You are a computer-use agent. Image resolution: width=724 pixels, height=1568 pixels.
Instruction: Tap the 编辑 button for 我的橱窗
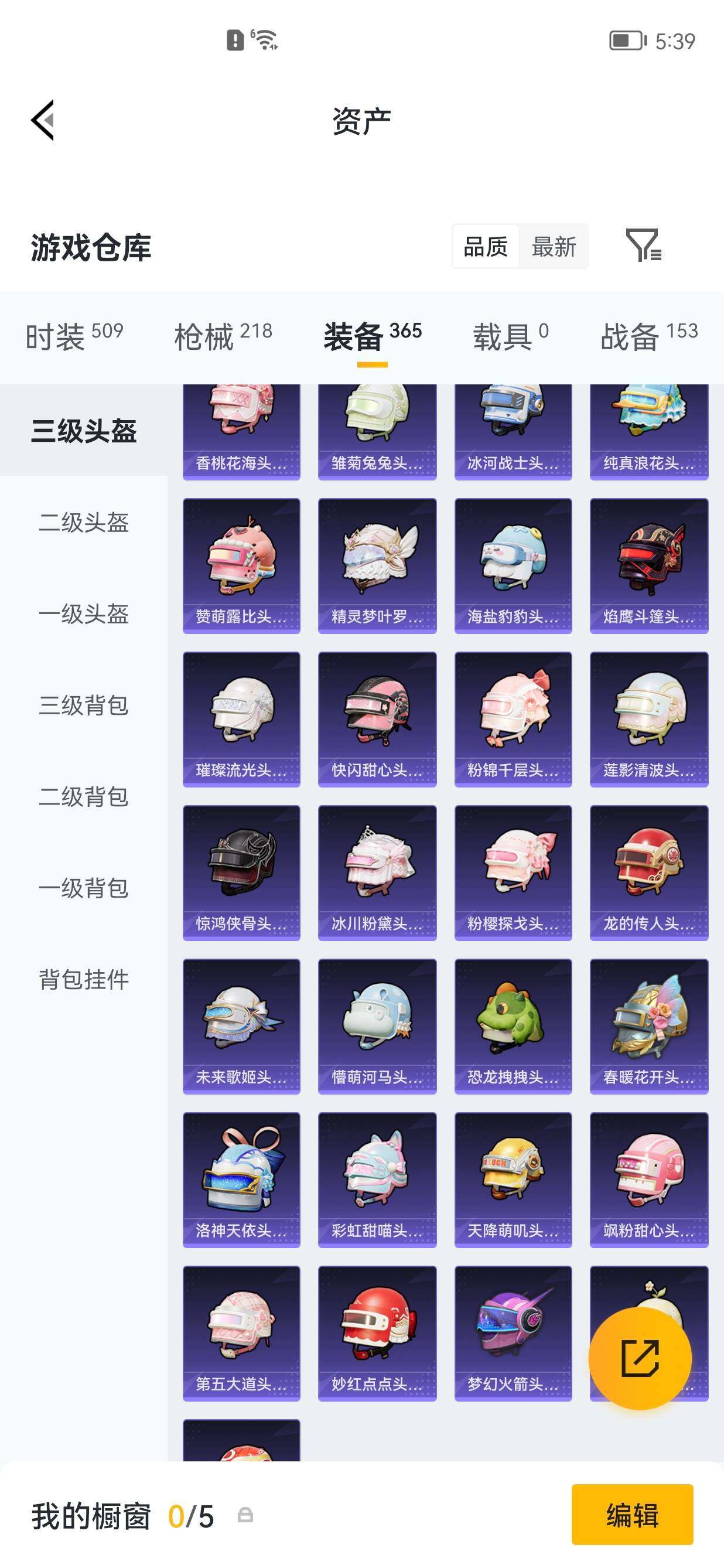[x=632, y=1515]
